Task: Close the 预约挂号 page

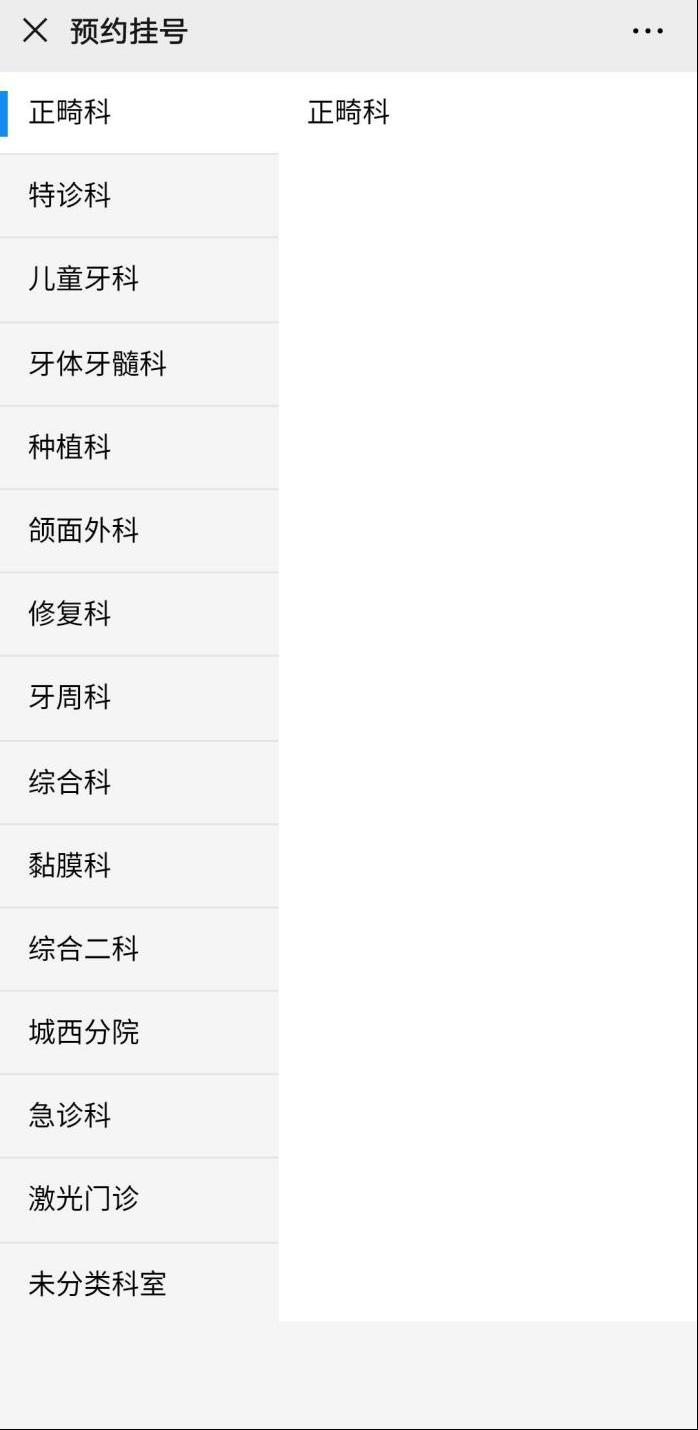Action: click(35, 31)
